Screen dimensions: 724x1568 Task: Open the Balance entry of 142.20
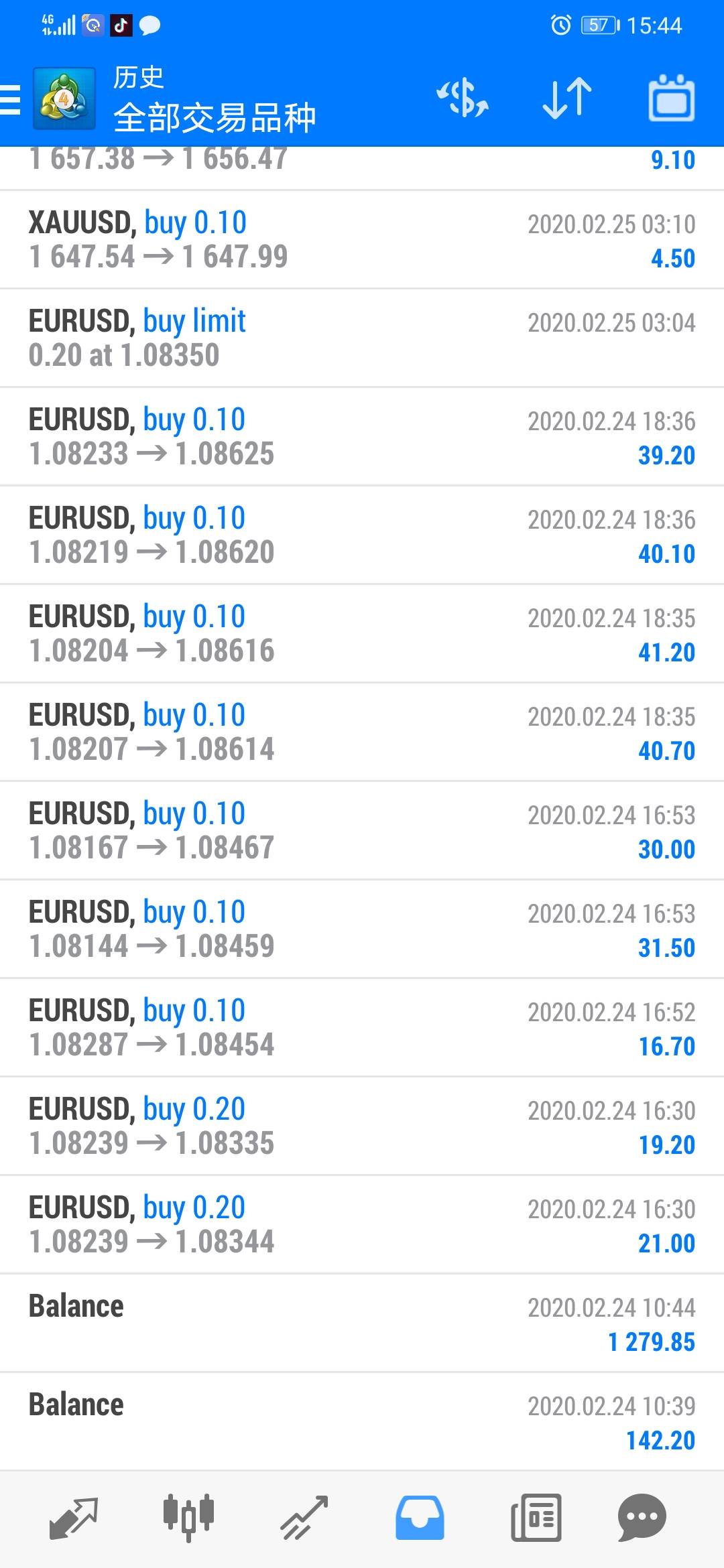362,1422
